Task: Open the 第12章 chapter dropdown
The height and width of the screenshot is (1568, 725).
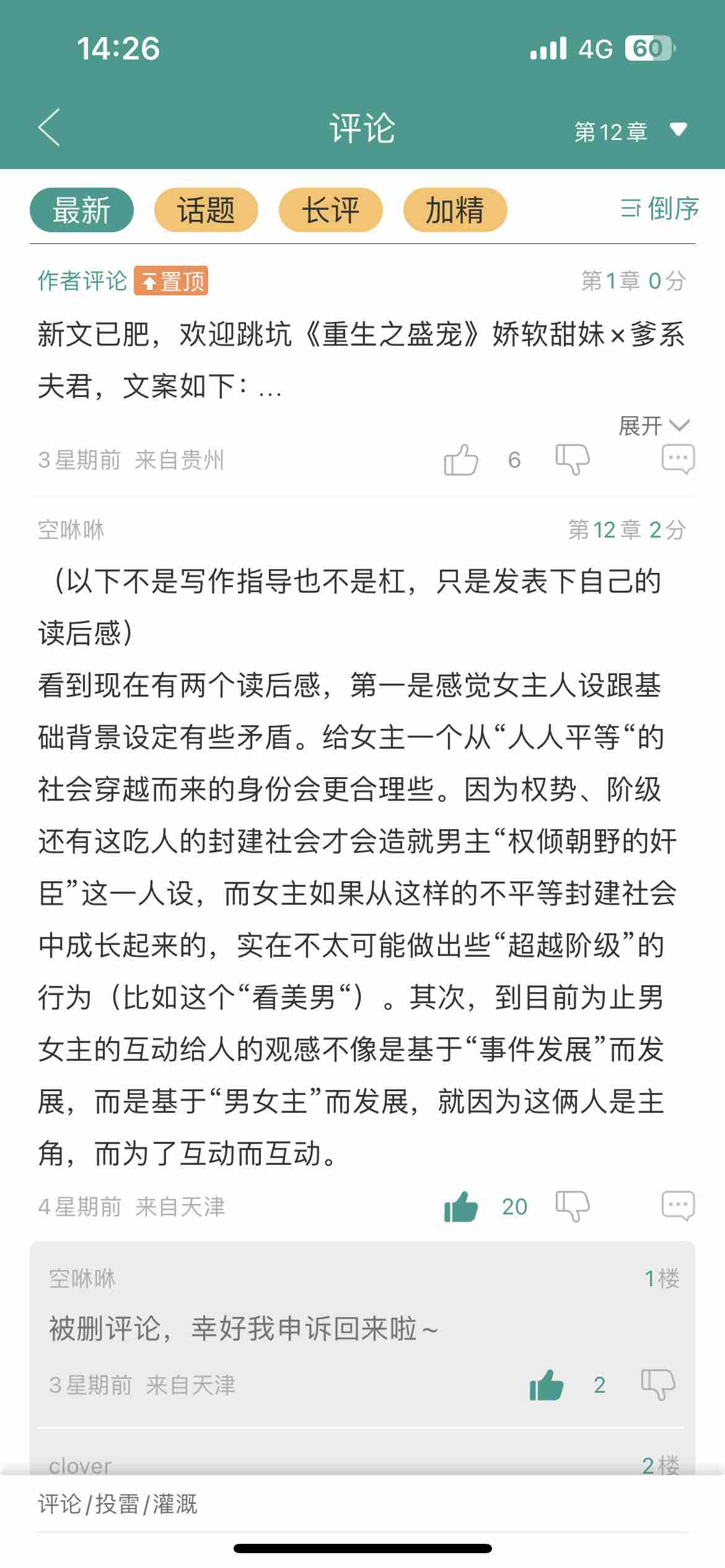Action: (x=630, y=131)
